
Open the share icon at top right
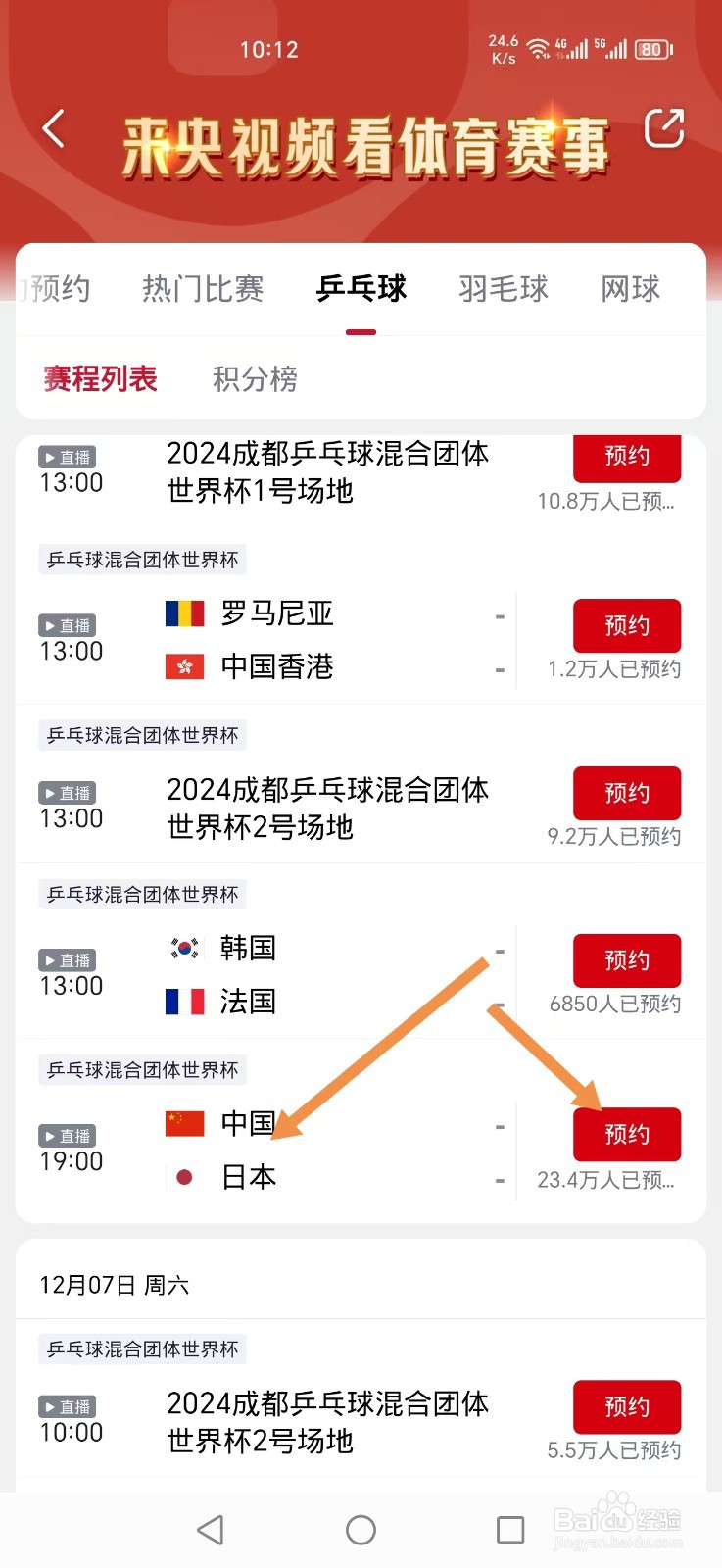tap(664, 127)
